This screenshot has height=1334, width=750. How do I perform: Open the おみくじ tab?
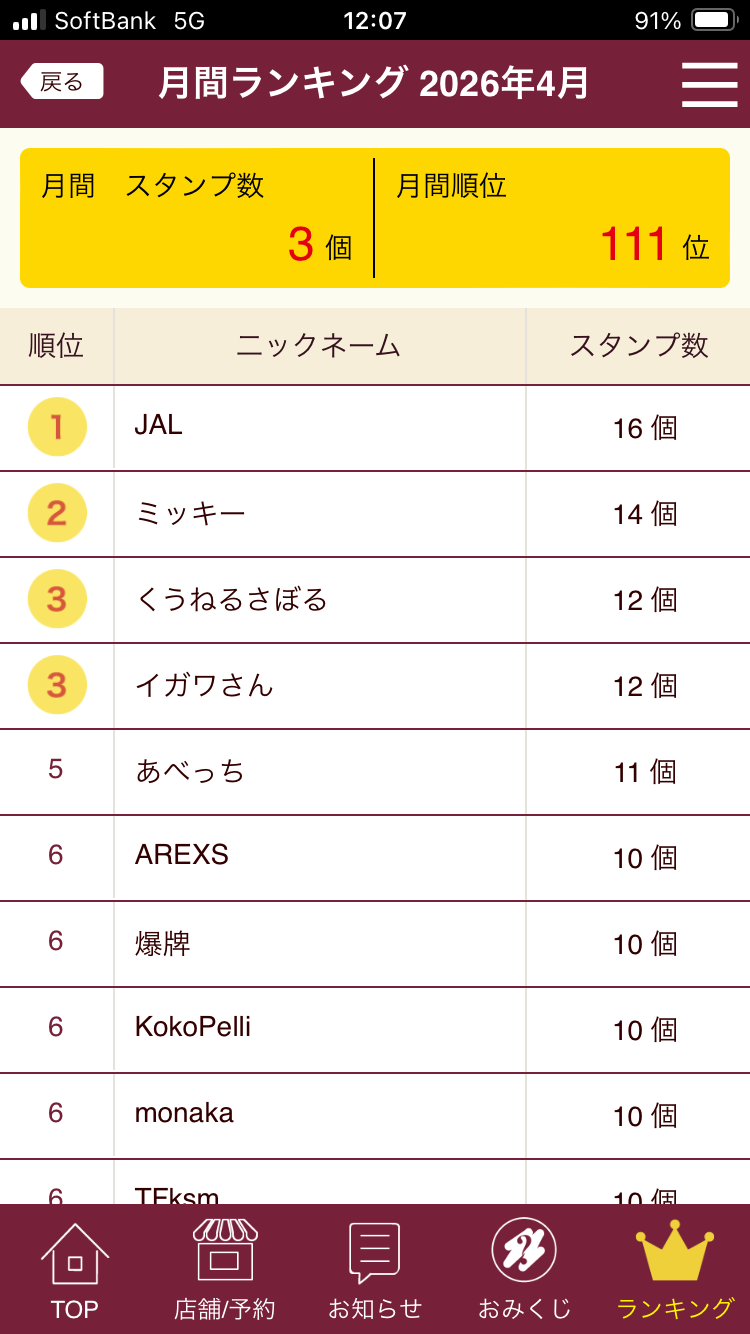coord(524,1270)
